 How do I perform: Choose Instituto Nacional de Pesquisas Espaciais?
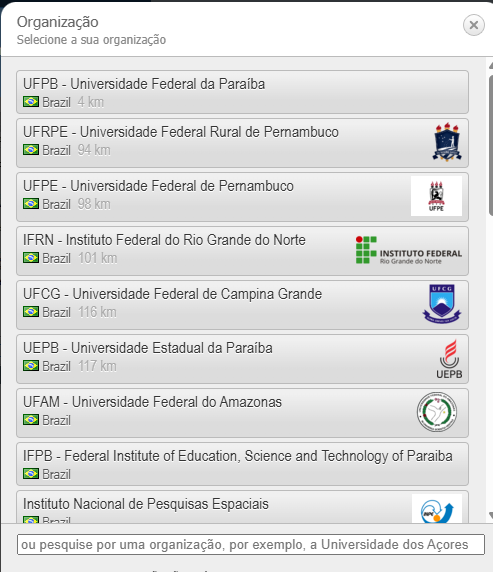(x=242, y=507)
